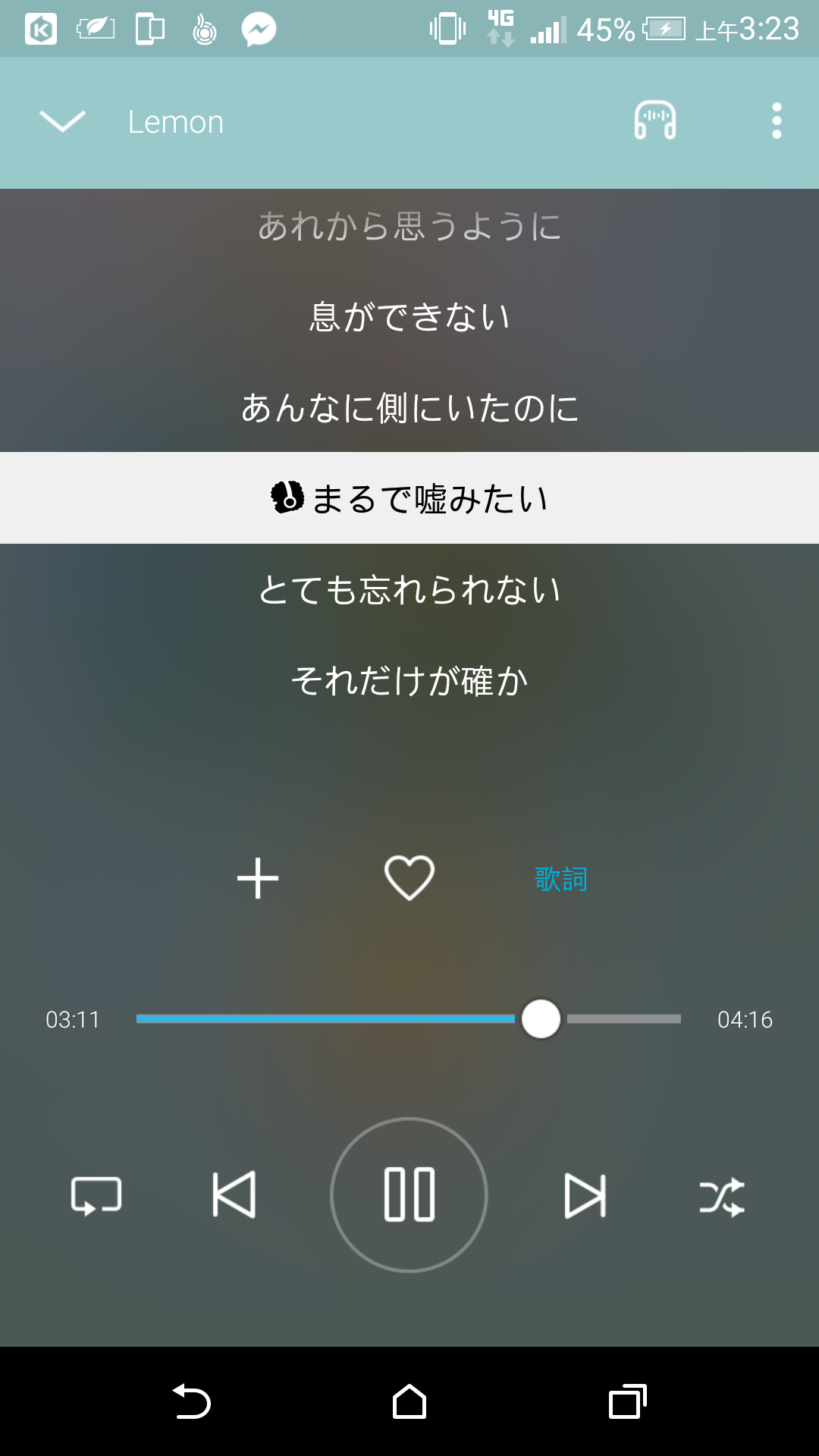Like this song with the heart
819x1456 pixels.
409,878
